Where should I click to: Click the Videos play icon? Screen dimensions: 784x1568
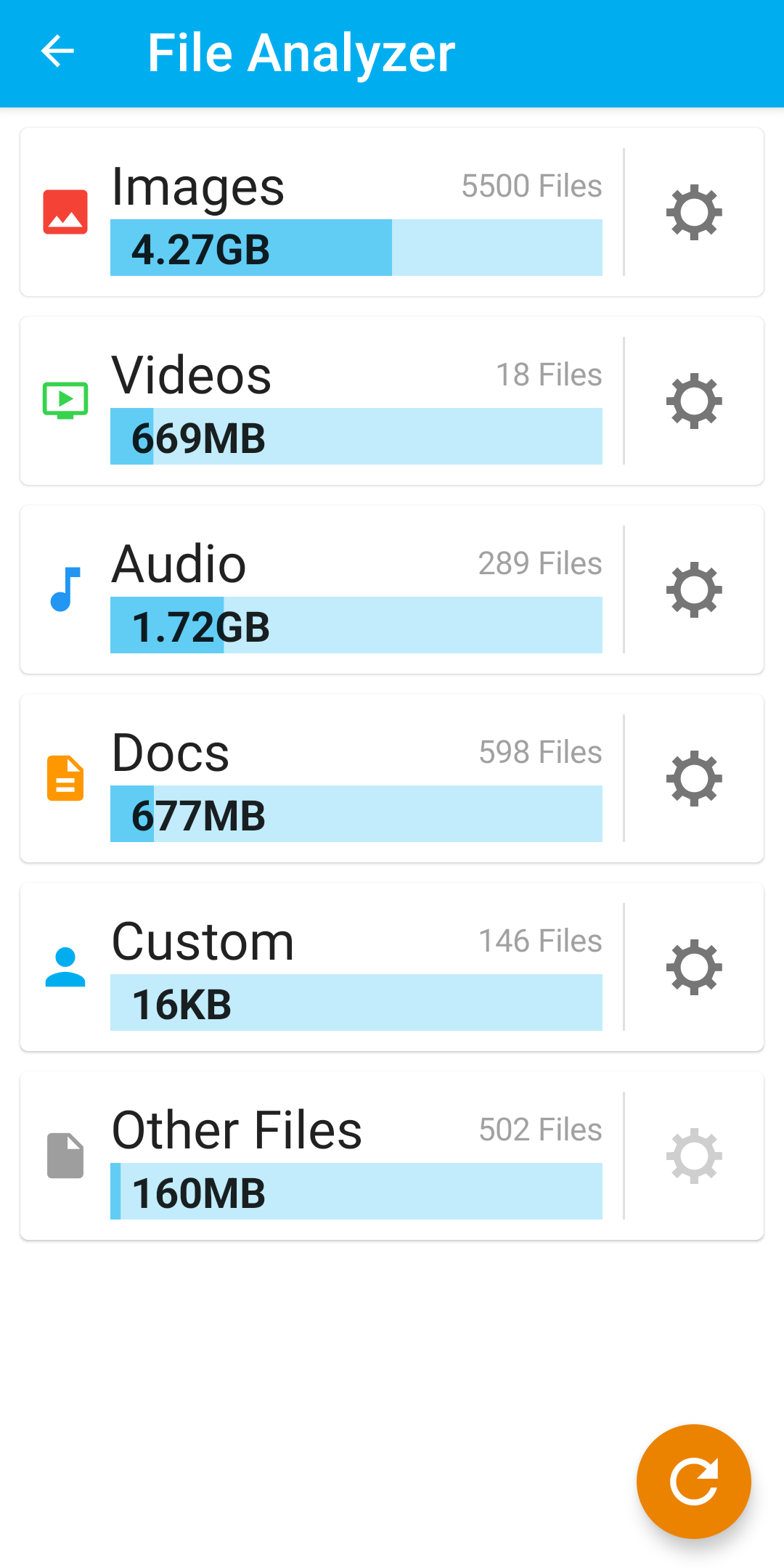tap(65, 400)
